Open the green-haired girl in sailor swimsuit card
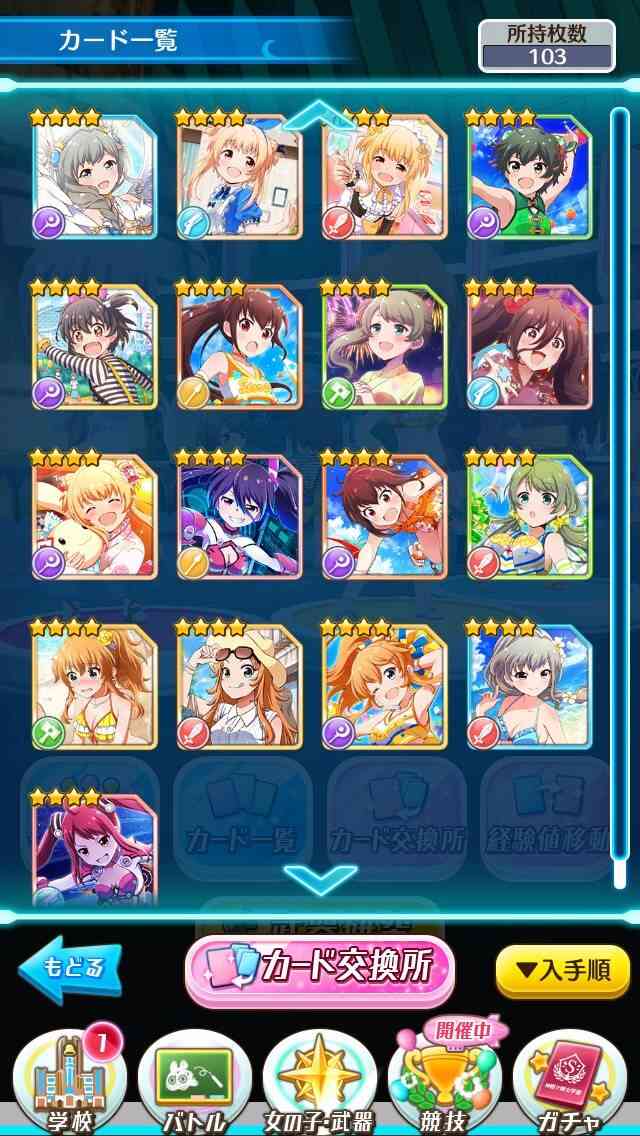640x1136 pixels. tap(529, 517)
